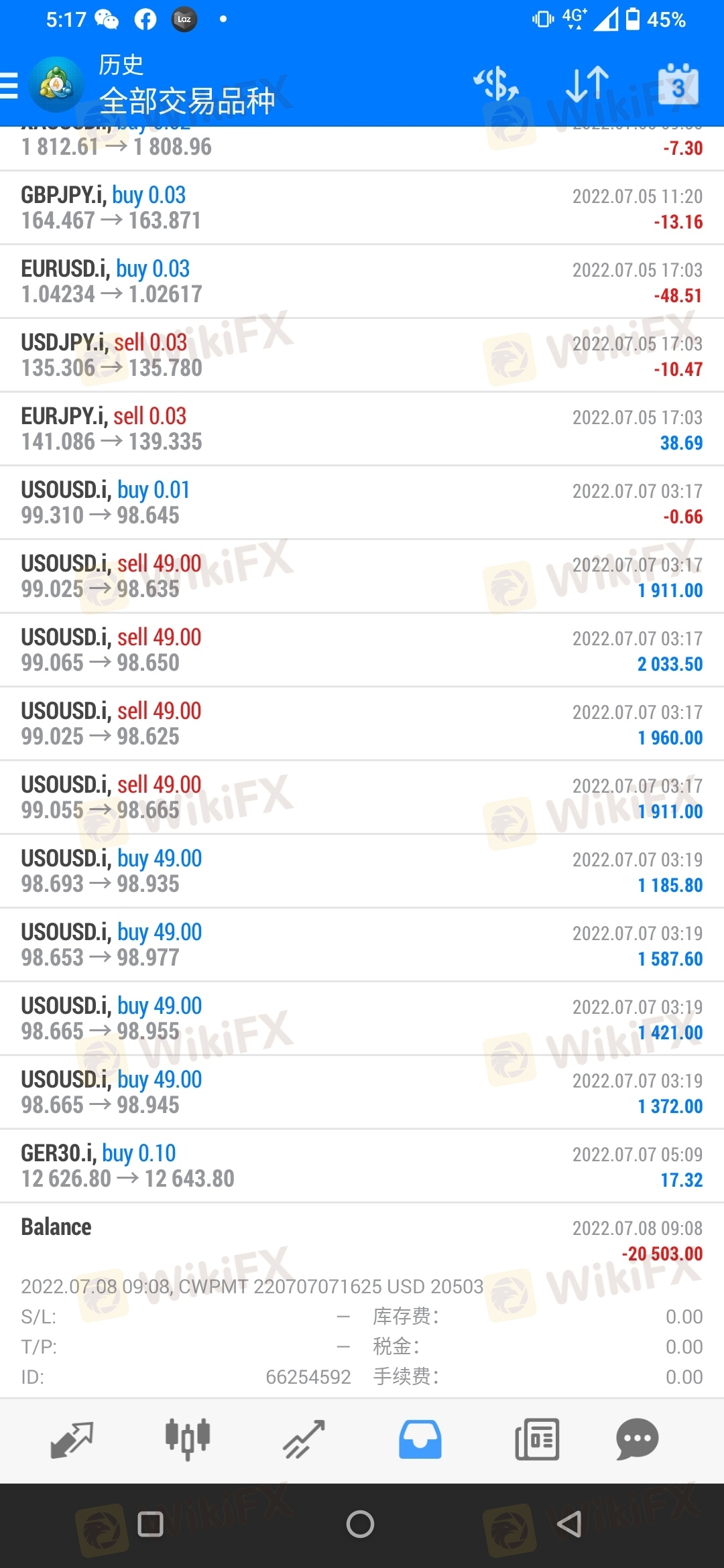The image size is (724, 1568).
Task: Go back using the system back button
Action: tap(569, 1524)
